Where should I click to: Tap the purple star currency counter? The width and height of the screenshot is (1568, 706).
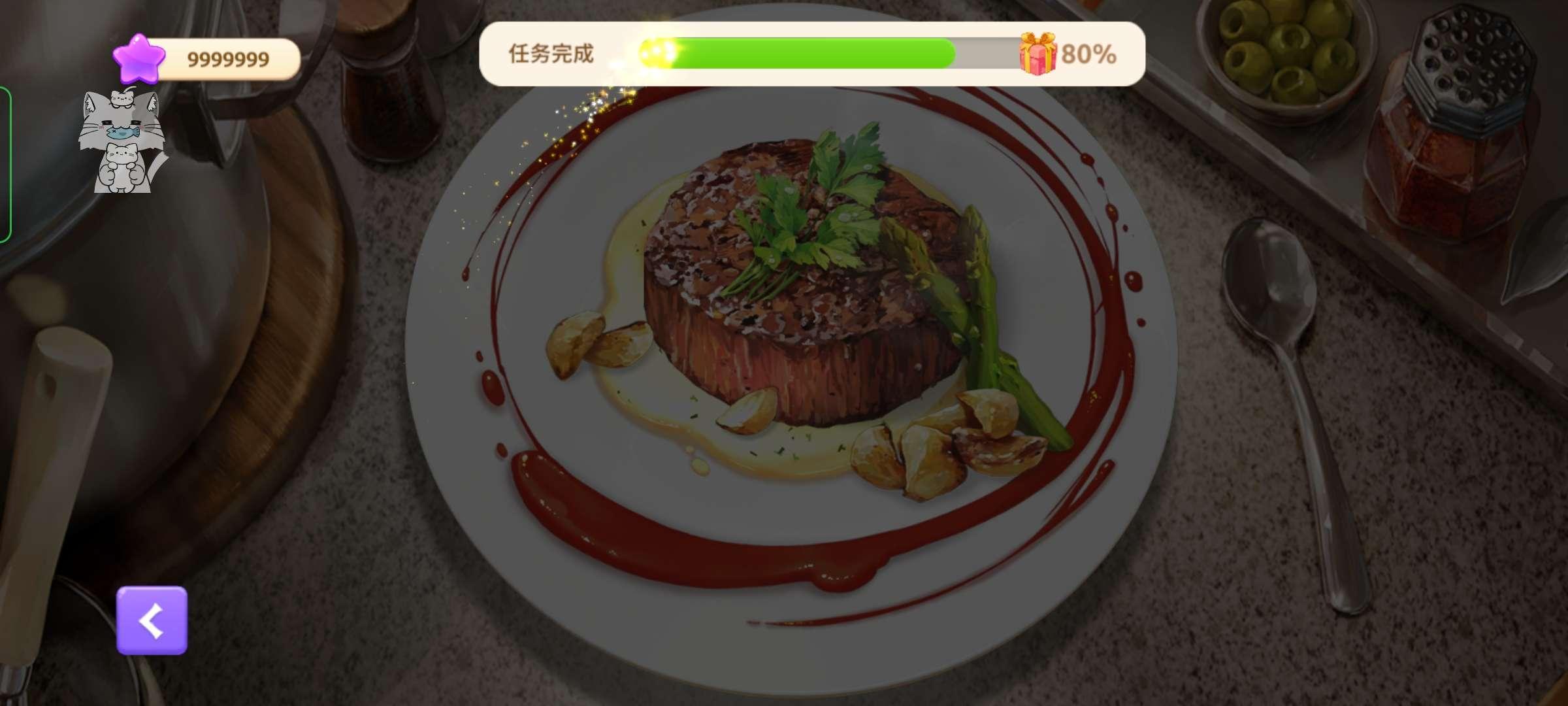[x=206, y=59]
